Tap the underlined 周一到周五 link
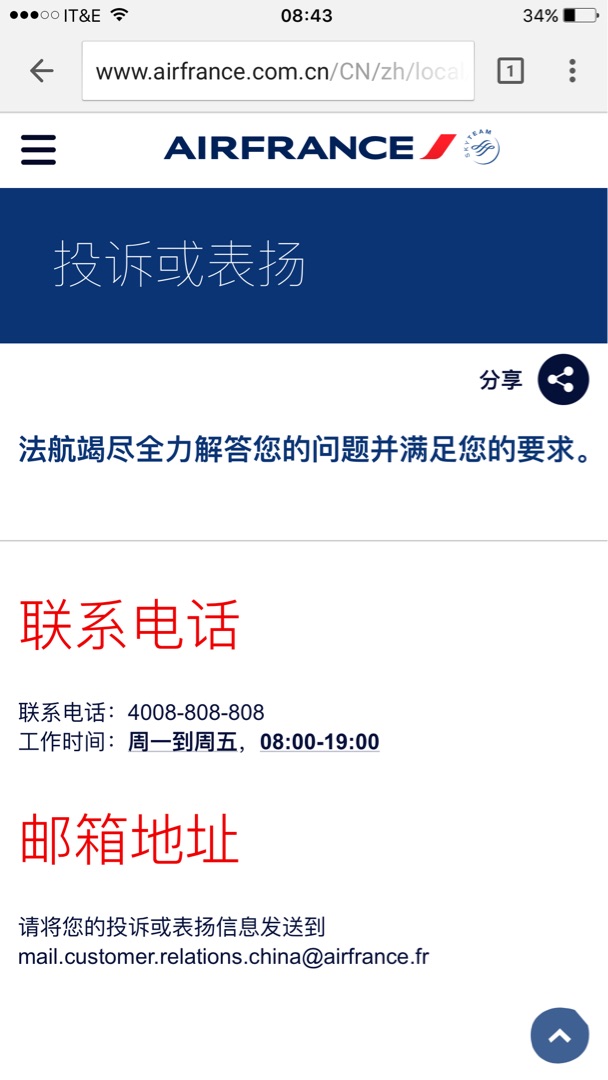 tap(182, 742)
